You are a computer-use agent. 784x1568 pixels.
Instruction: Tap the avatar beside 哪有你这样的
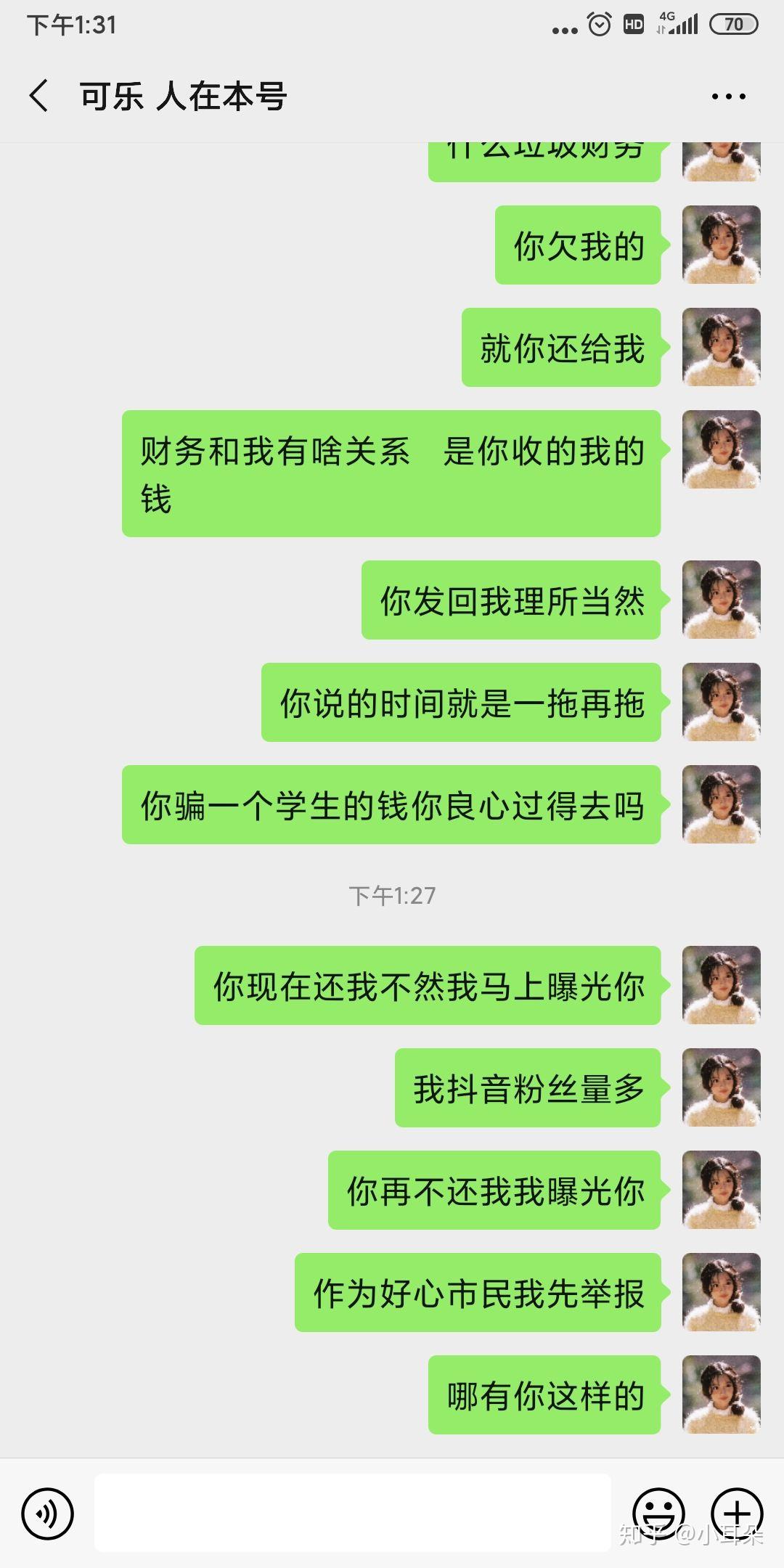tap(721, 1395)
